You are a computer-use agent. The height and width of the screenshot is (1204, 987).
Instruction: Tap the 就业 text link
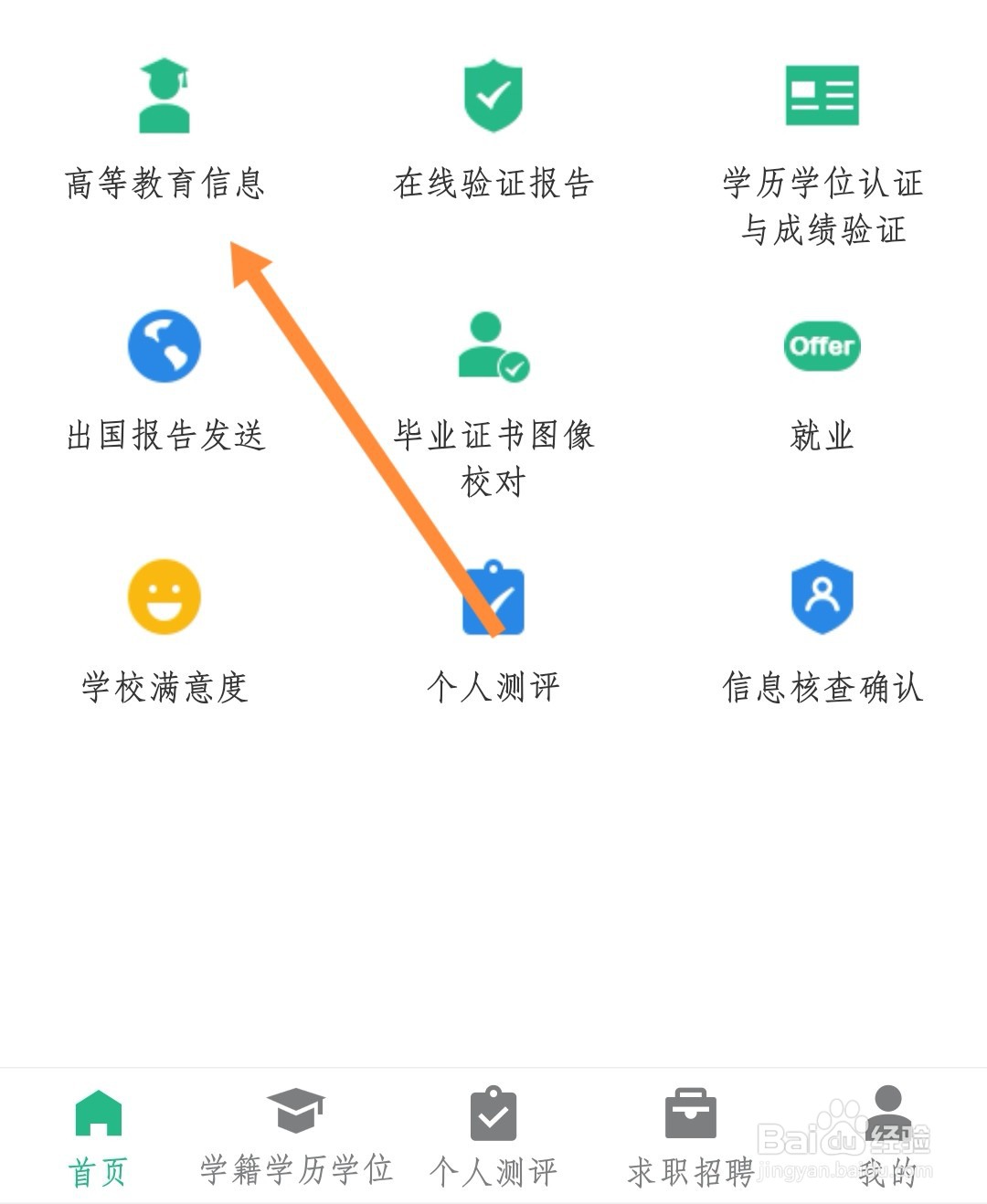click(x=821, y=437)
